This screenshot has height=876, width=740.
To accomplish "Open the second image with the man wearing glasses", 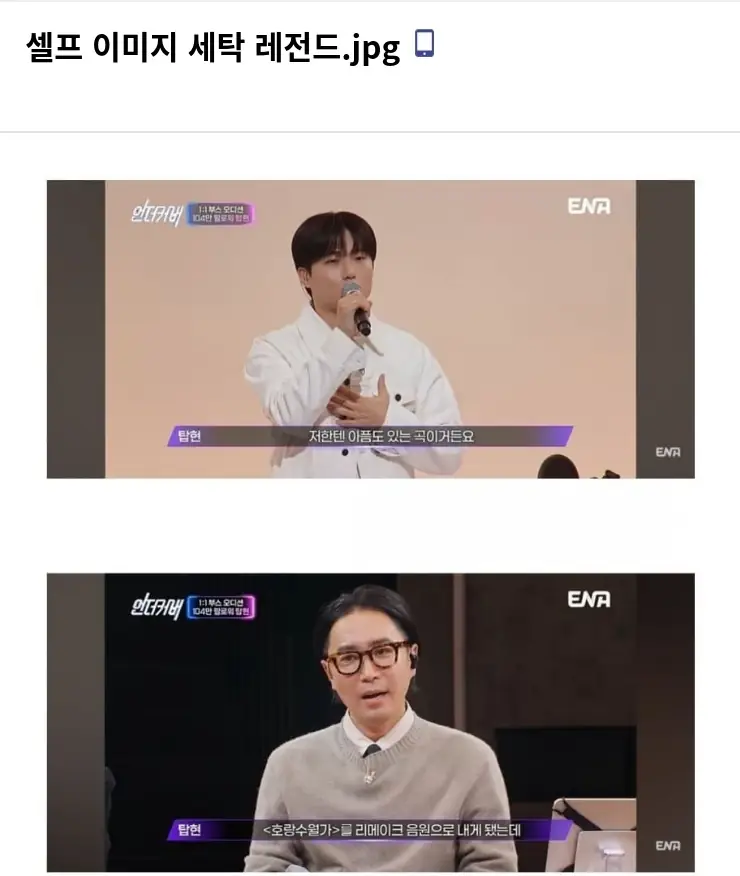I will pyautogui.click(x=370, y=722).
